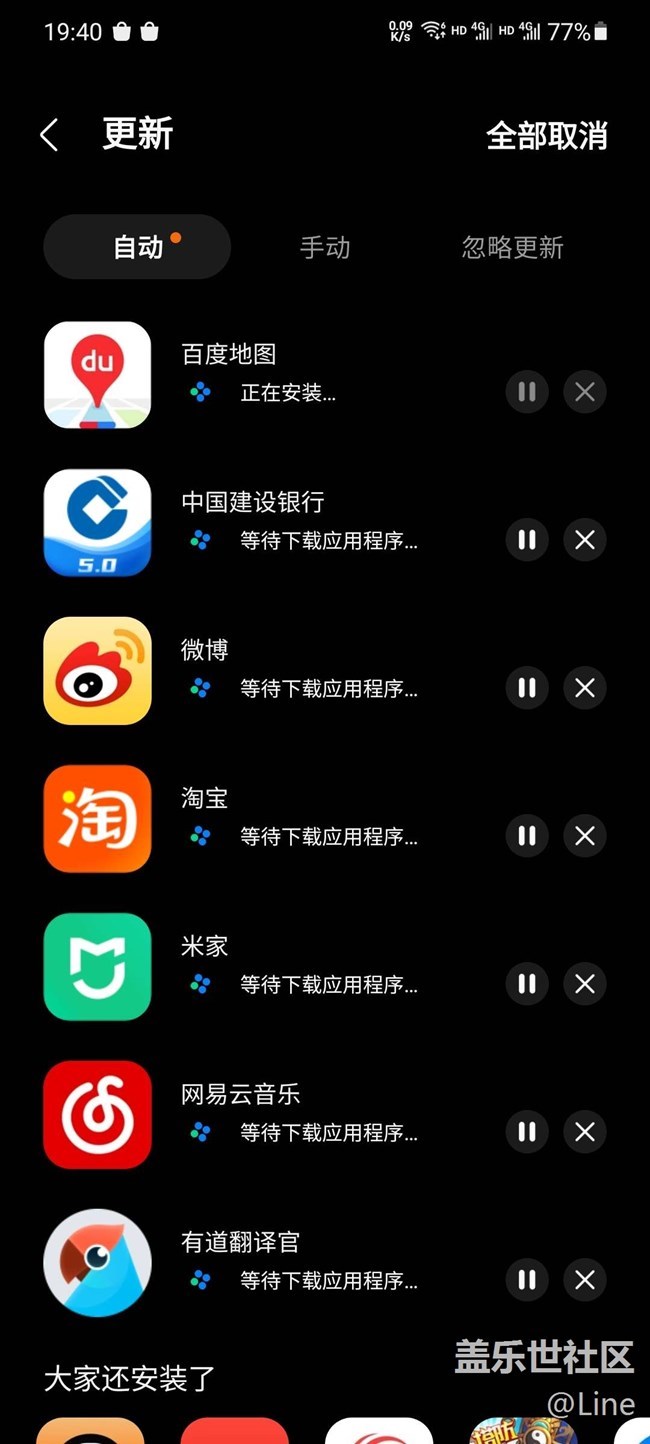Cancel the 有道翻译官 update
The width and height of the screenshot is (650, 1444).
tap(585, 1280)
